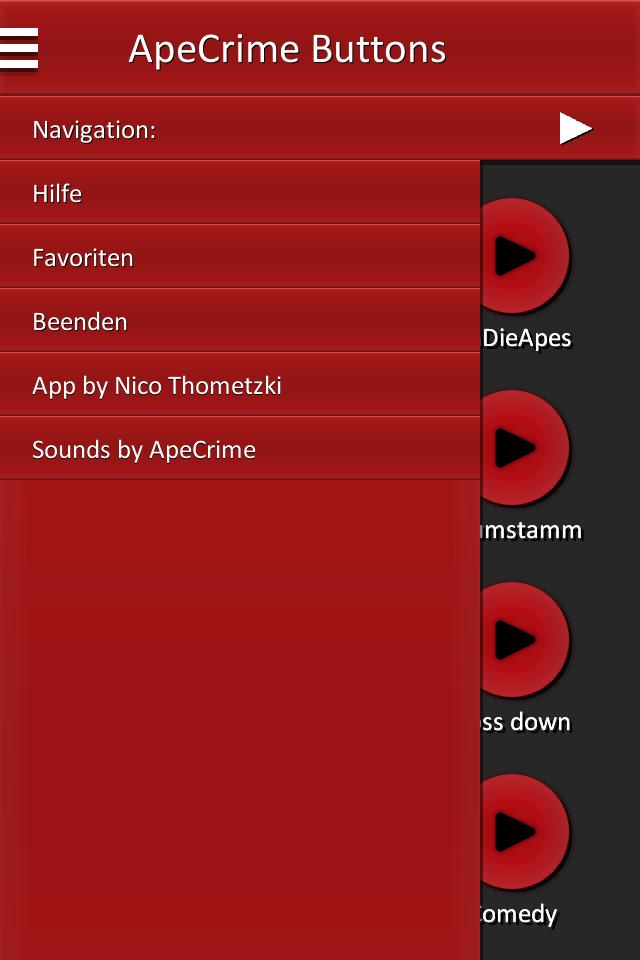Viewport: 640px width, 960px height.
Task: Open Sounds by ApeCrime
Action: pyautogui.click(x=240, y=449)
